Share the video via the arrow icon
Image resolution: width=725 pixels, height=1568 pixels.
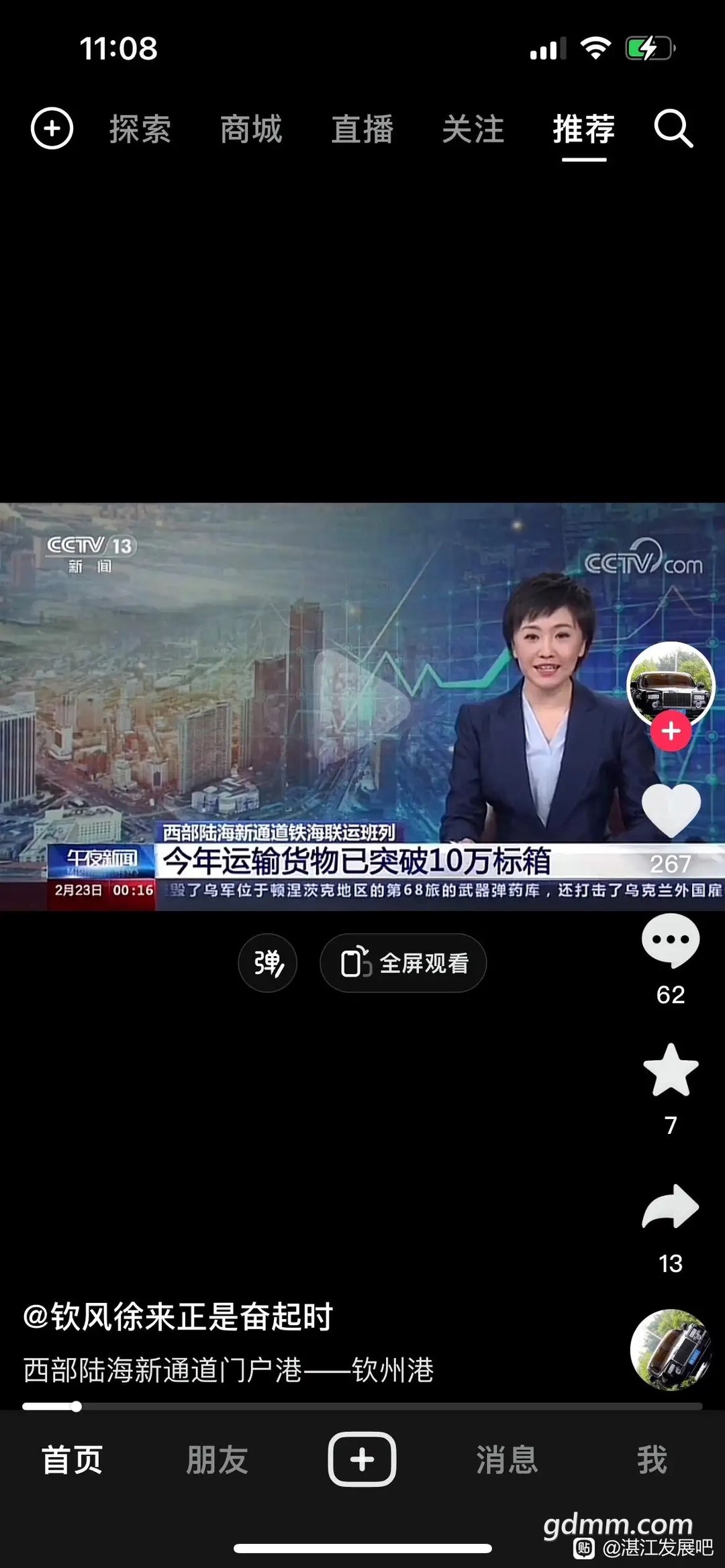pyautogui.click(x=671, y=1206)
